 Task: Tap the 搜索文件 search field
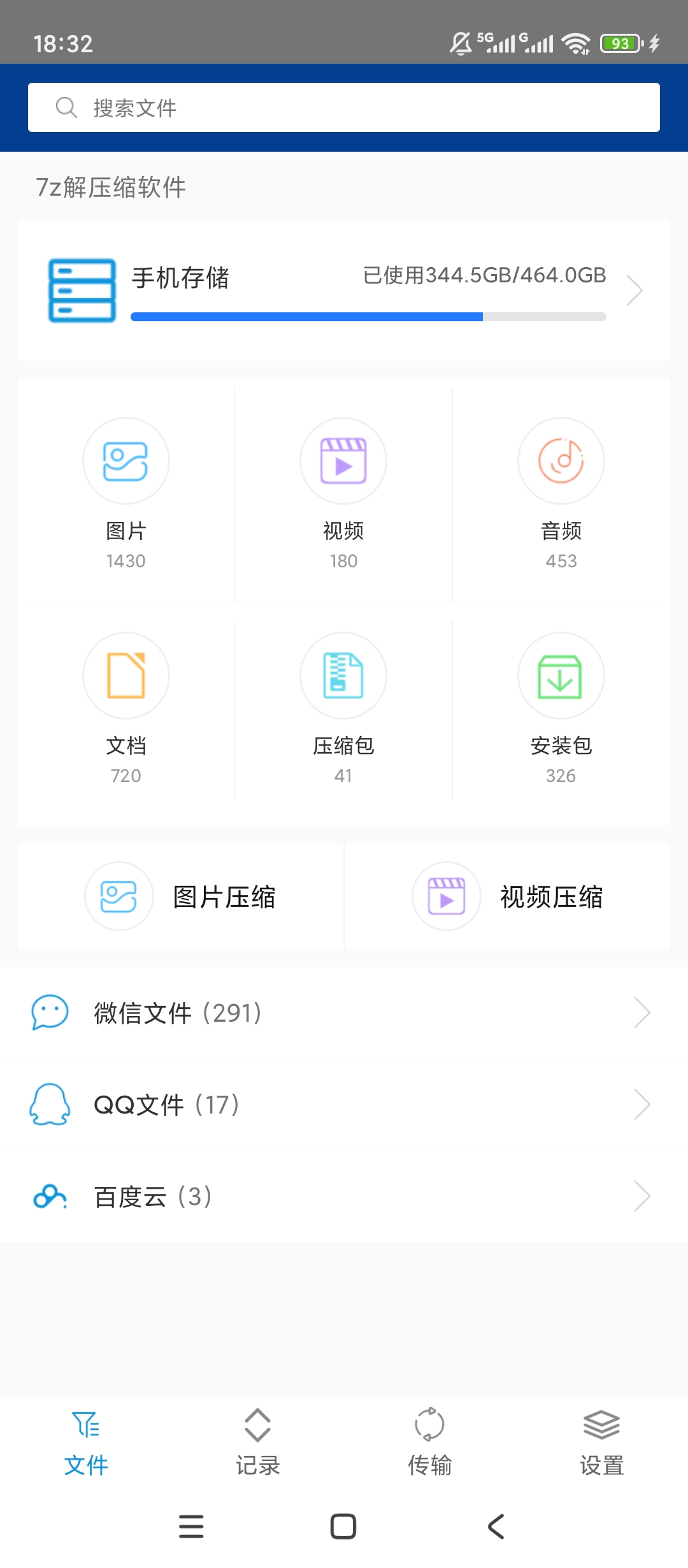(344, 106)
